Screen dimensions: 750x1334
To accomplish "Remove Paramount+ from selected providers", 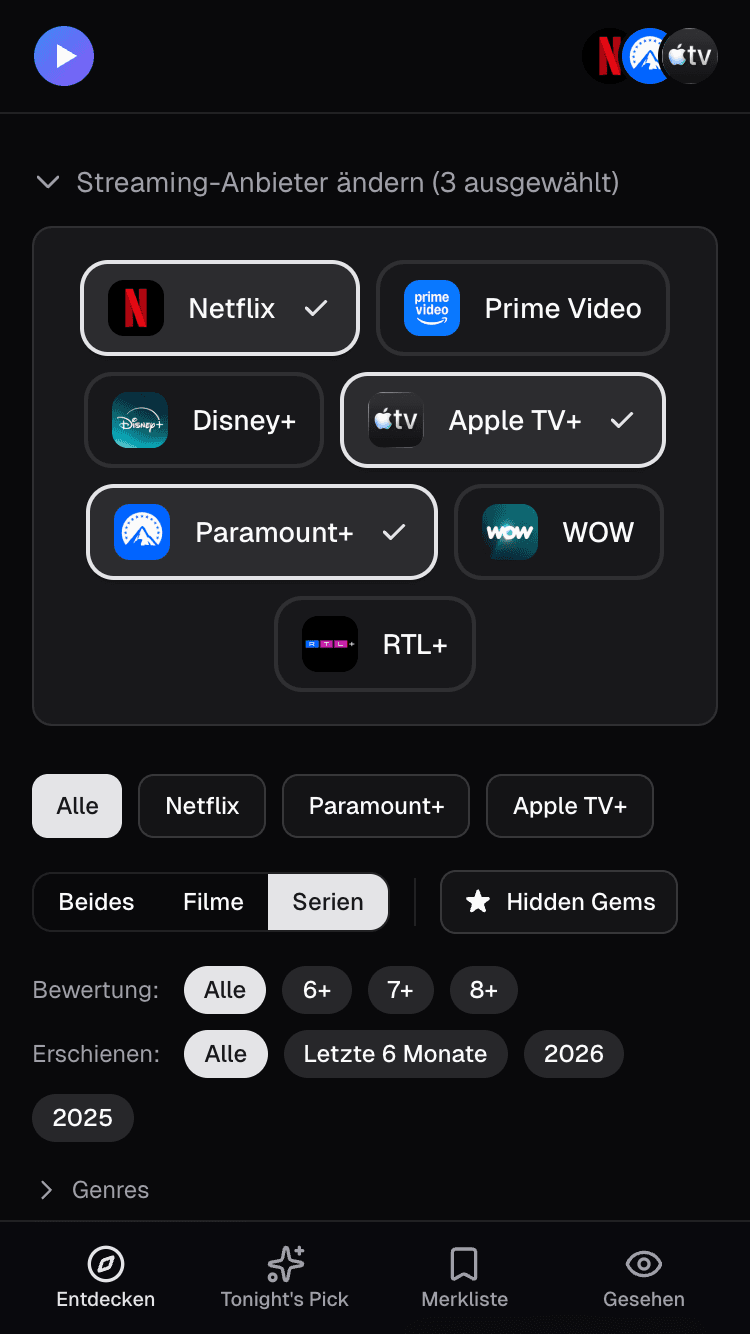I will (x=262, y=532).
